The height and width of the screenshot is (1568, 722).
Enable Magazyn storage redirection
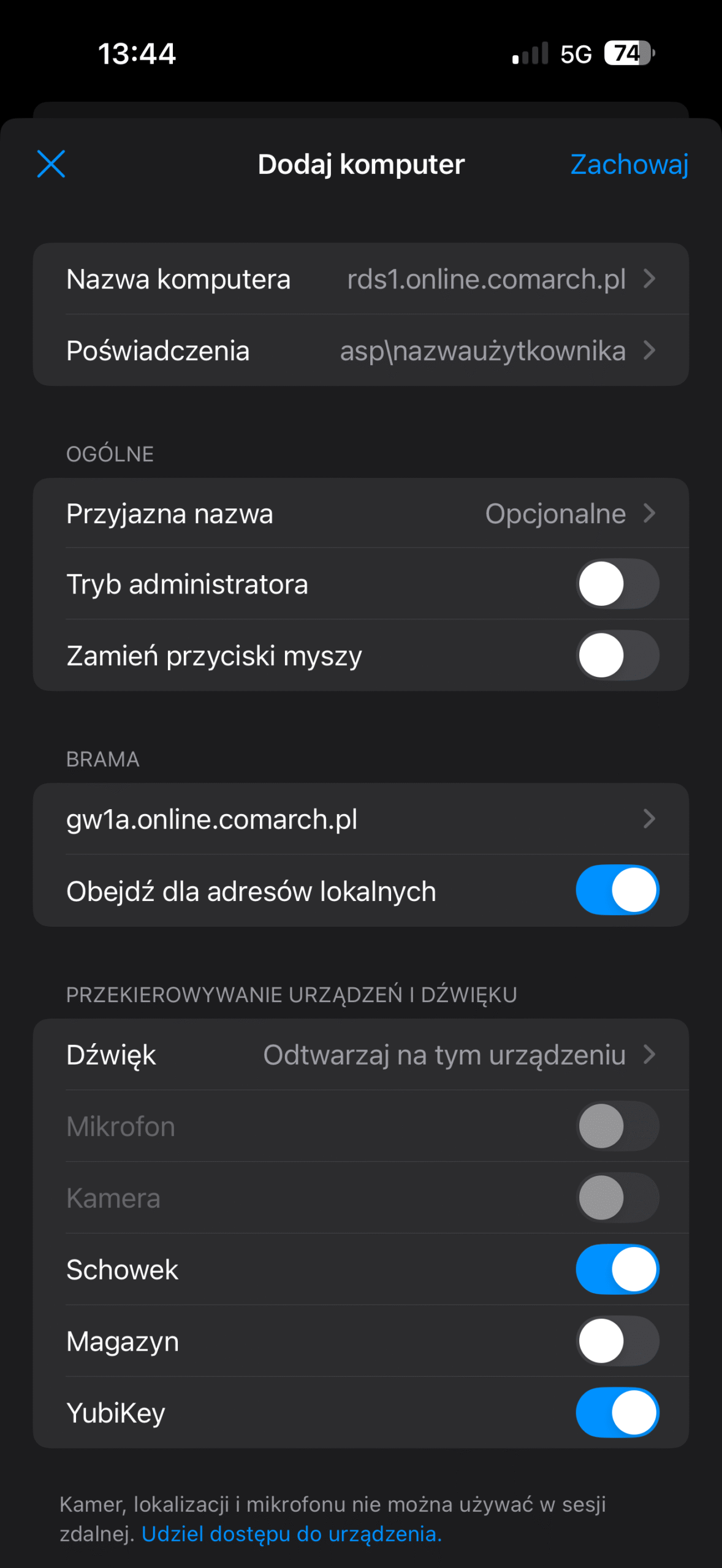(x=617, y=1341)
